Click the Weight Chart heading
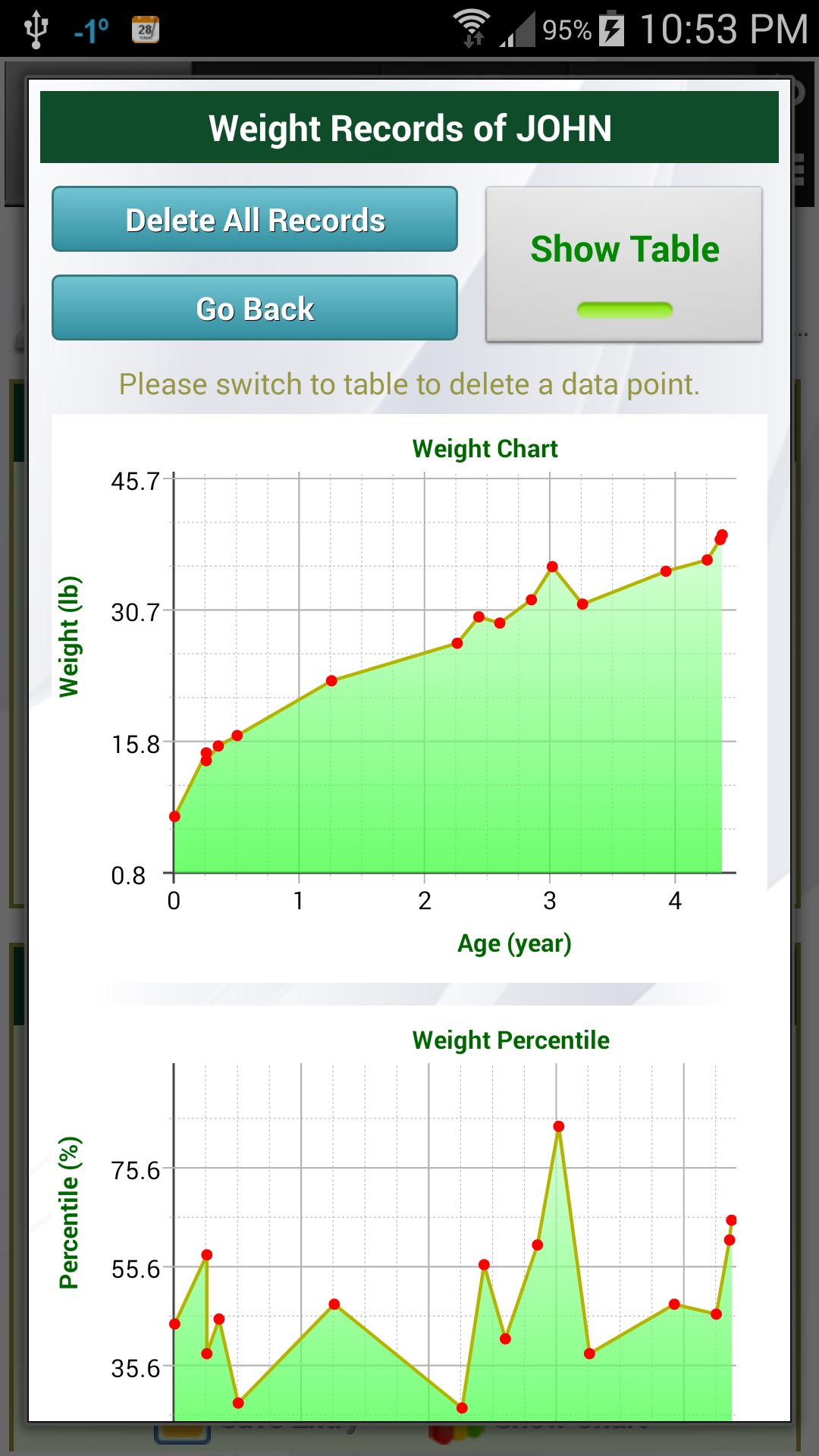This screenshot has height=1456, width=819. pos(485,449)
